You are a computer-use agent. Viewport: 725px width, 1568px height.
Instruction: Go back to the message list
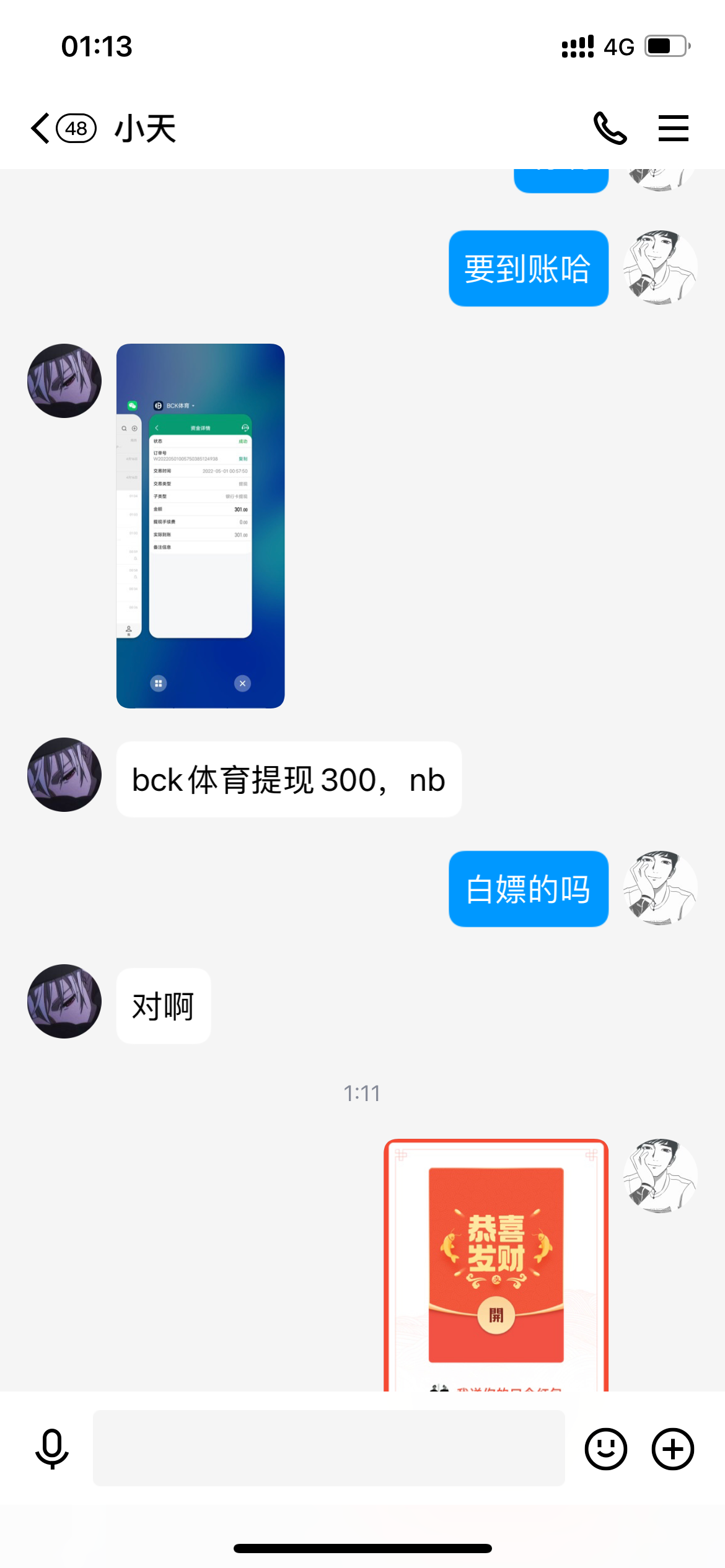coord(42,129)
